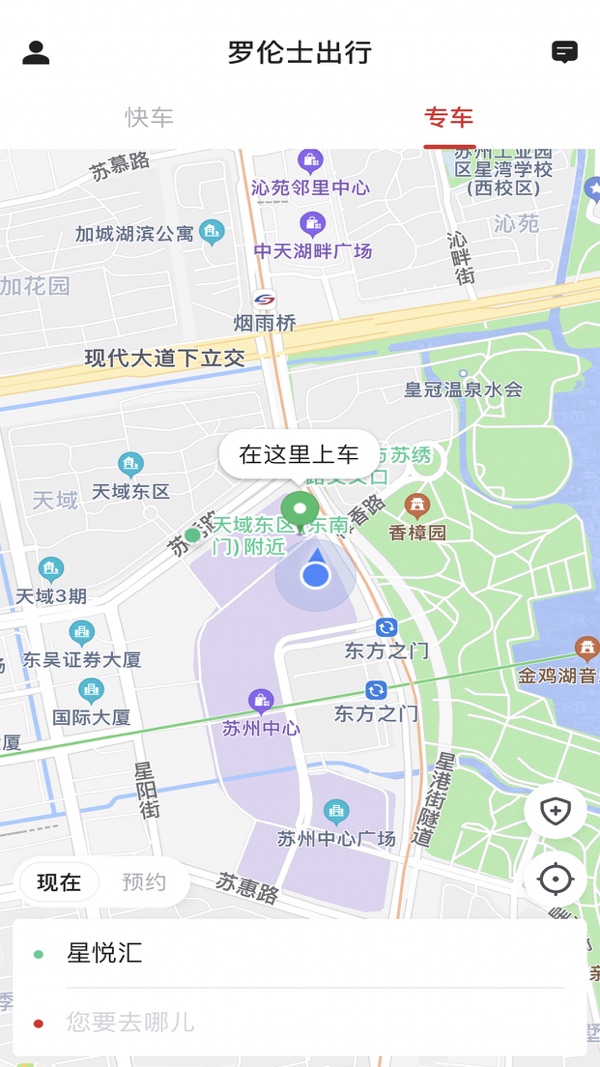Screen dimensions: 600x1067
Task: Switch to 预约 scheduled ride
Action: tap(144, 883)
